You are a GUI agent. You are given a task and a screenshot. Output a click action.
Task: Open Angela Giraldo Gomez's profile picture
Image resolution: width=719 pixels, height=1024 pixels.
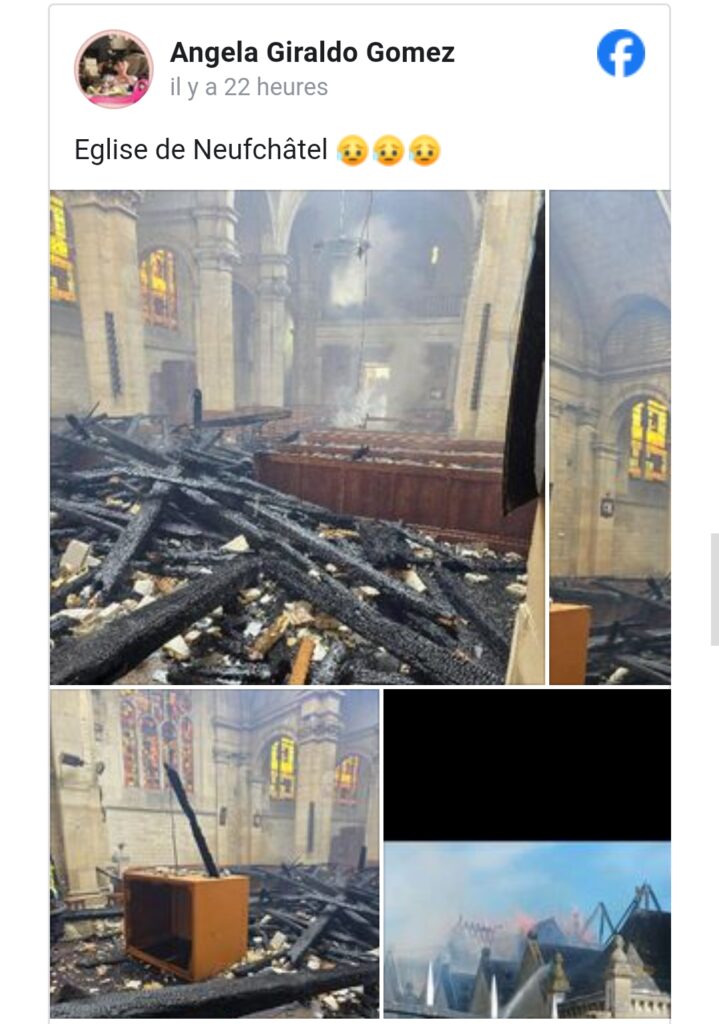[x=113, y=69]
